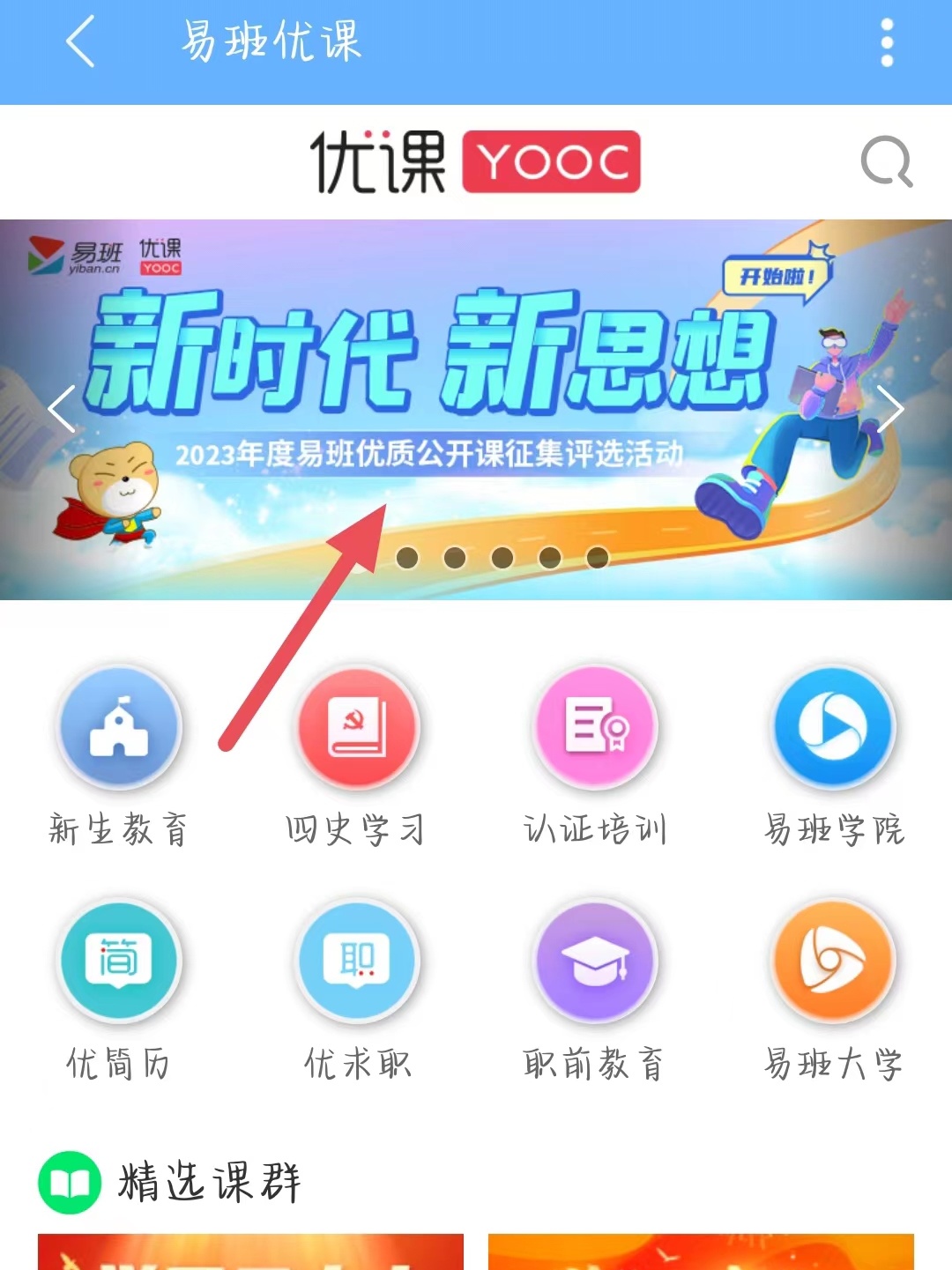
Task: Open 易班大学 section
Action: [x=833, y=961]
